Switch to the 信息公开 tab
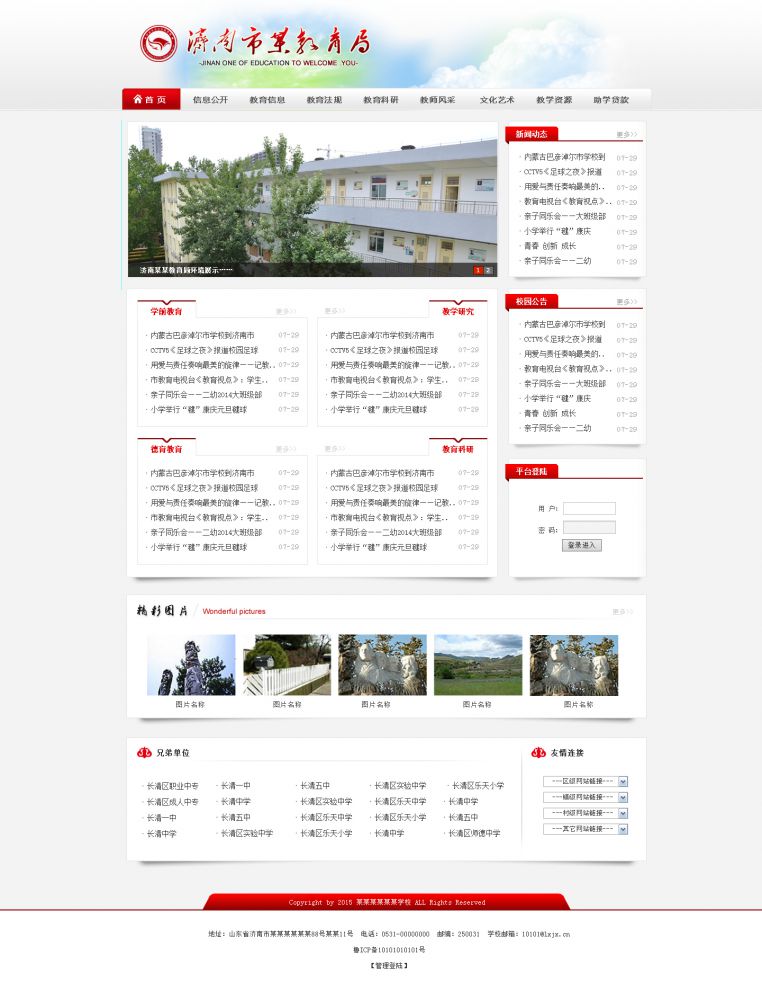Viewport: 762px width, 1000px height. tap(210, 100)
